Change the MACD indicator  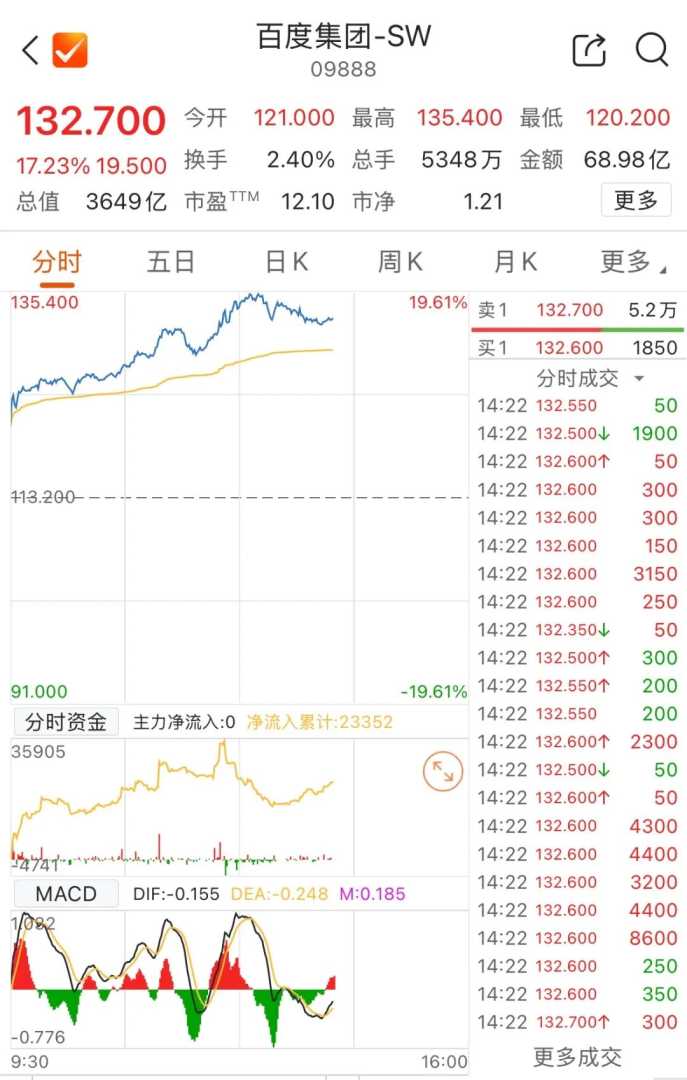pos(66,894)
